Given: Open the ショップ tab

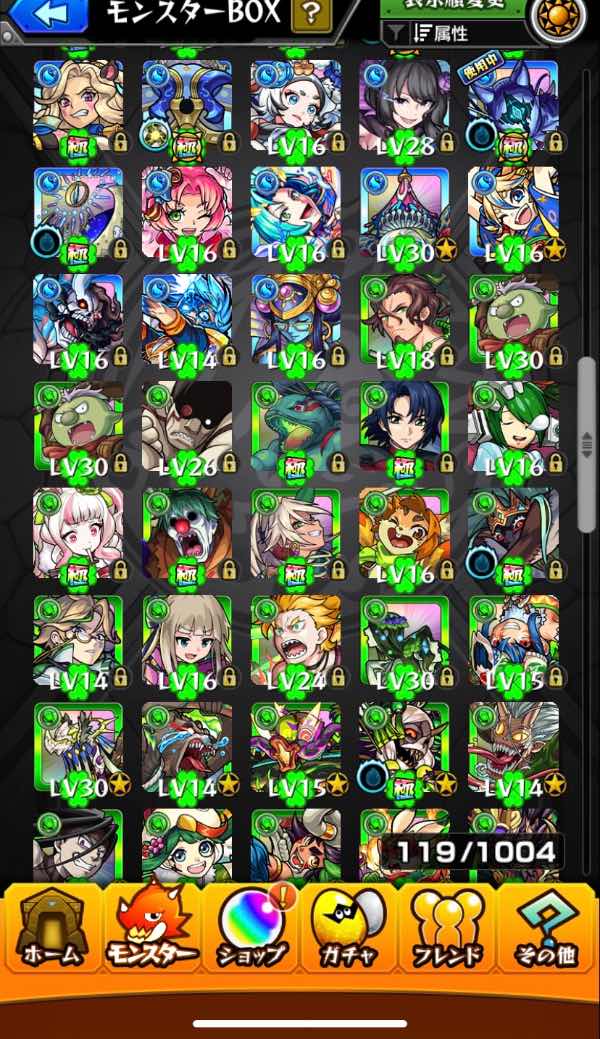Looking at the screenshot, I should pyautogui.click(x=250, y=928).
